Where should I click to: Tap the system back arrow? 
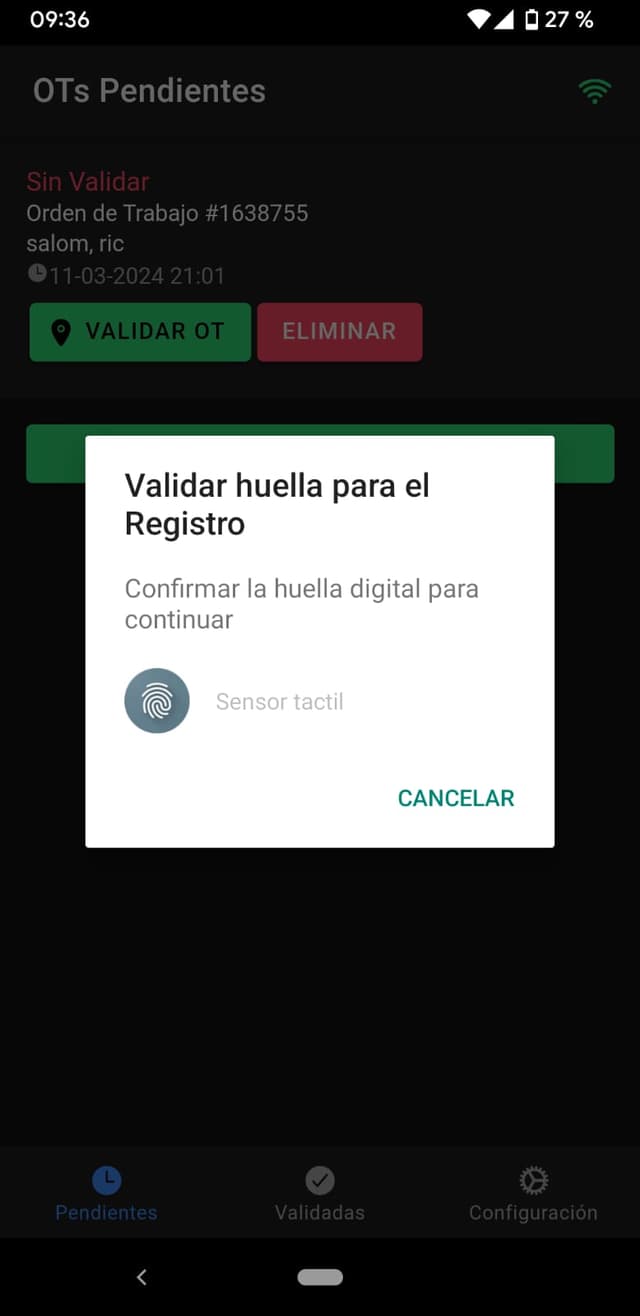(142, 1277)
